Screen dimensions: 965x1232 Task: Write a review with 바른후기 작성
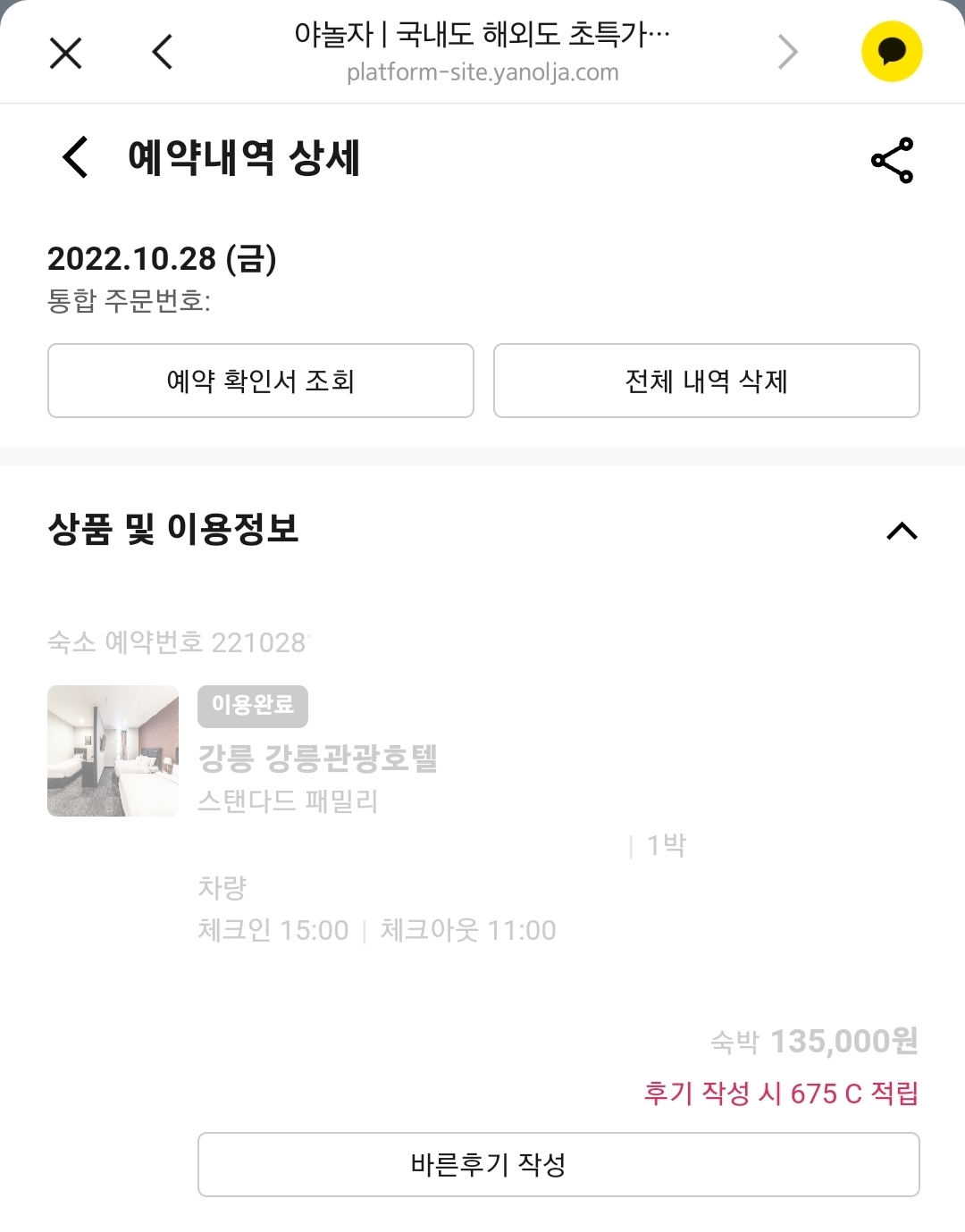pos(558,1164)
